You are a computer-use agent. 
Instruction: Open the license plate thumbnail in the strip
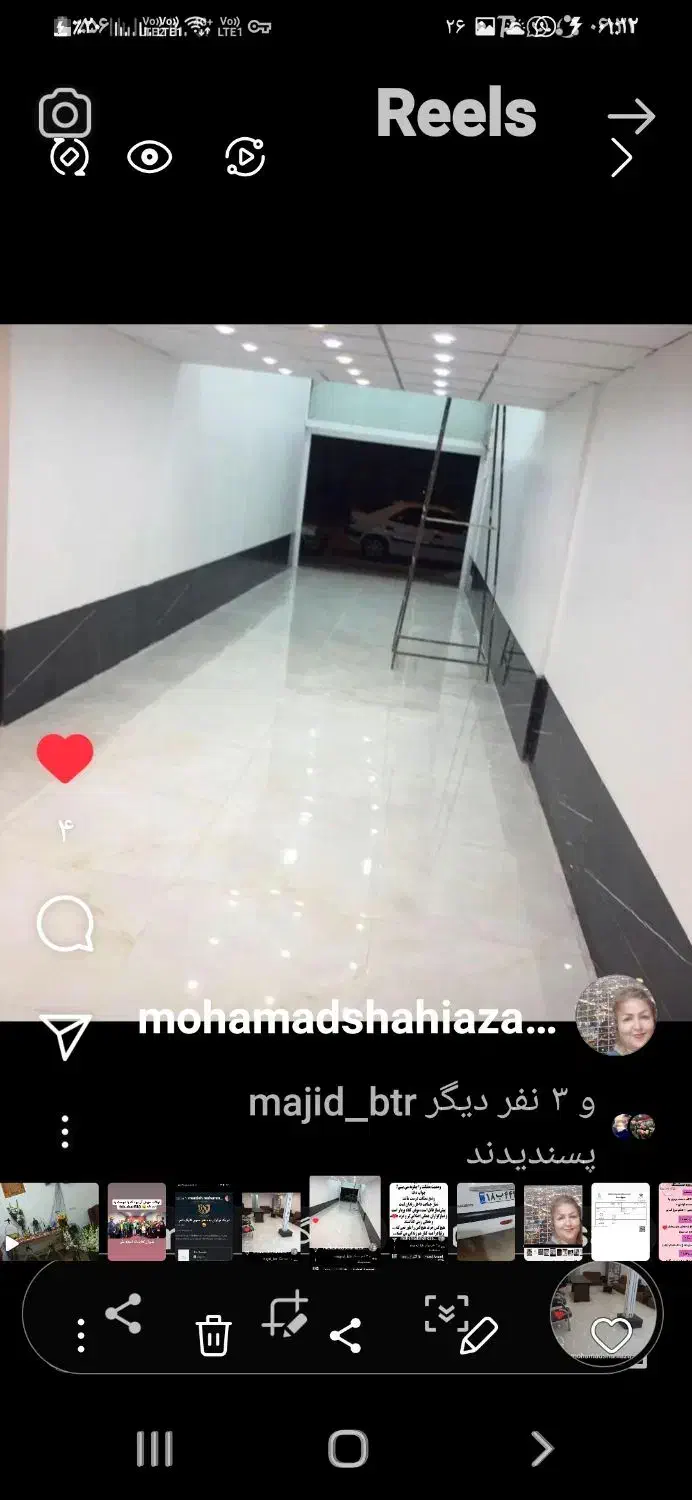pos(486,1221)
